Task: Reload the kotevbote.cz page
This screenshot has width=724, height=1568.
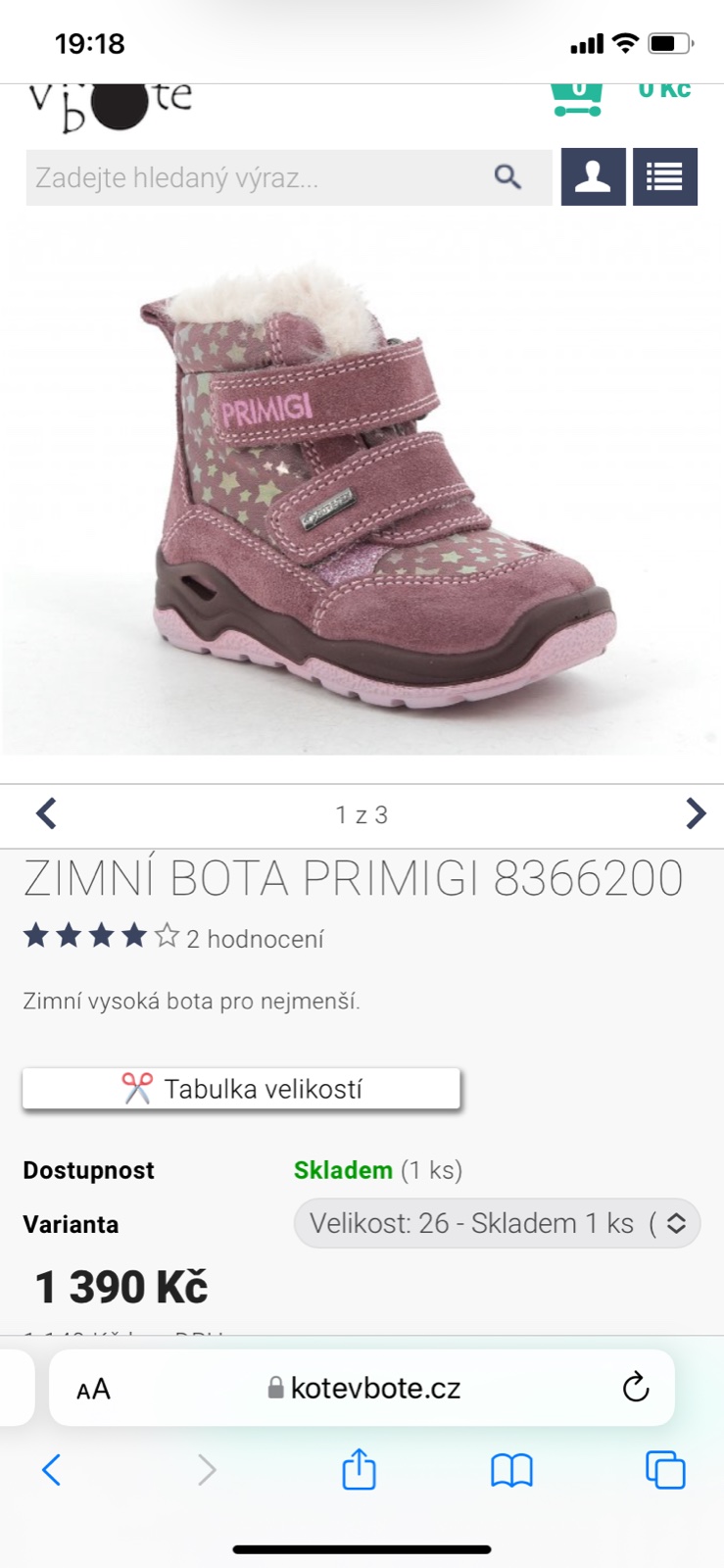Action: click(635, 1388)
